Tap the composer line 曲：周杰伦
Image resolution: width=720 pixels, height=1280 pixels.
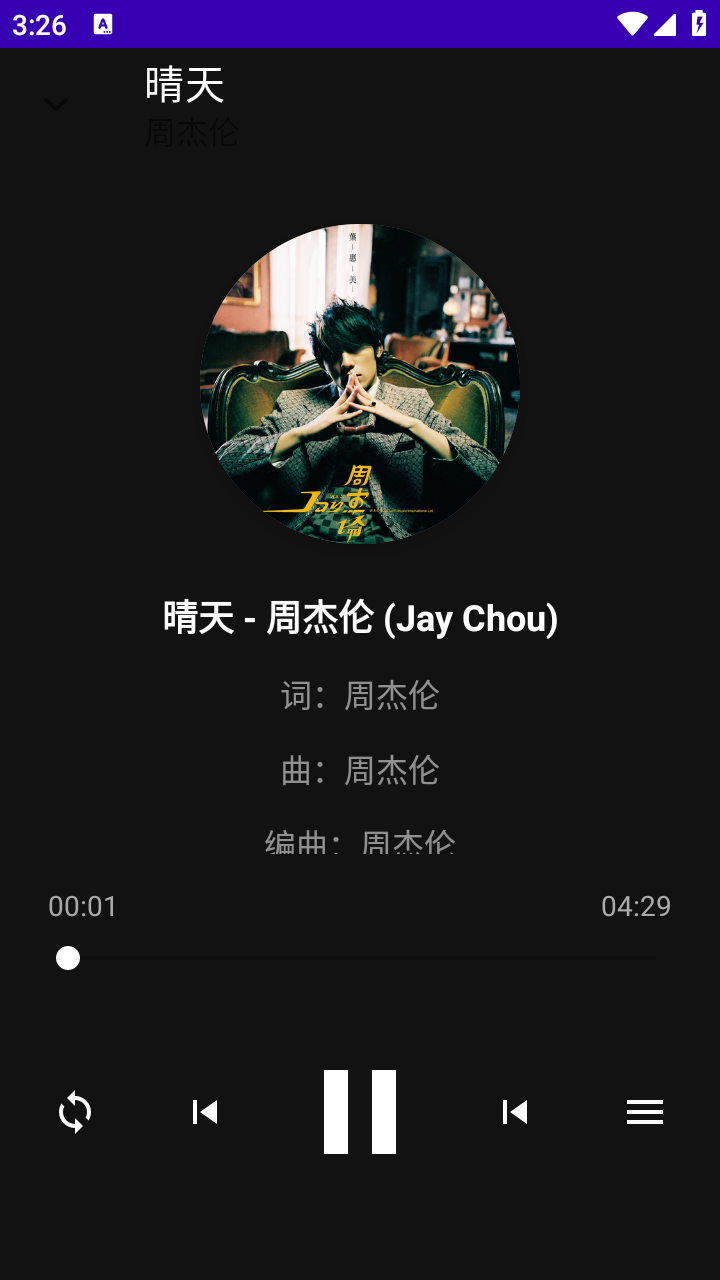(360, 770)
